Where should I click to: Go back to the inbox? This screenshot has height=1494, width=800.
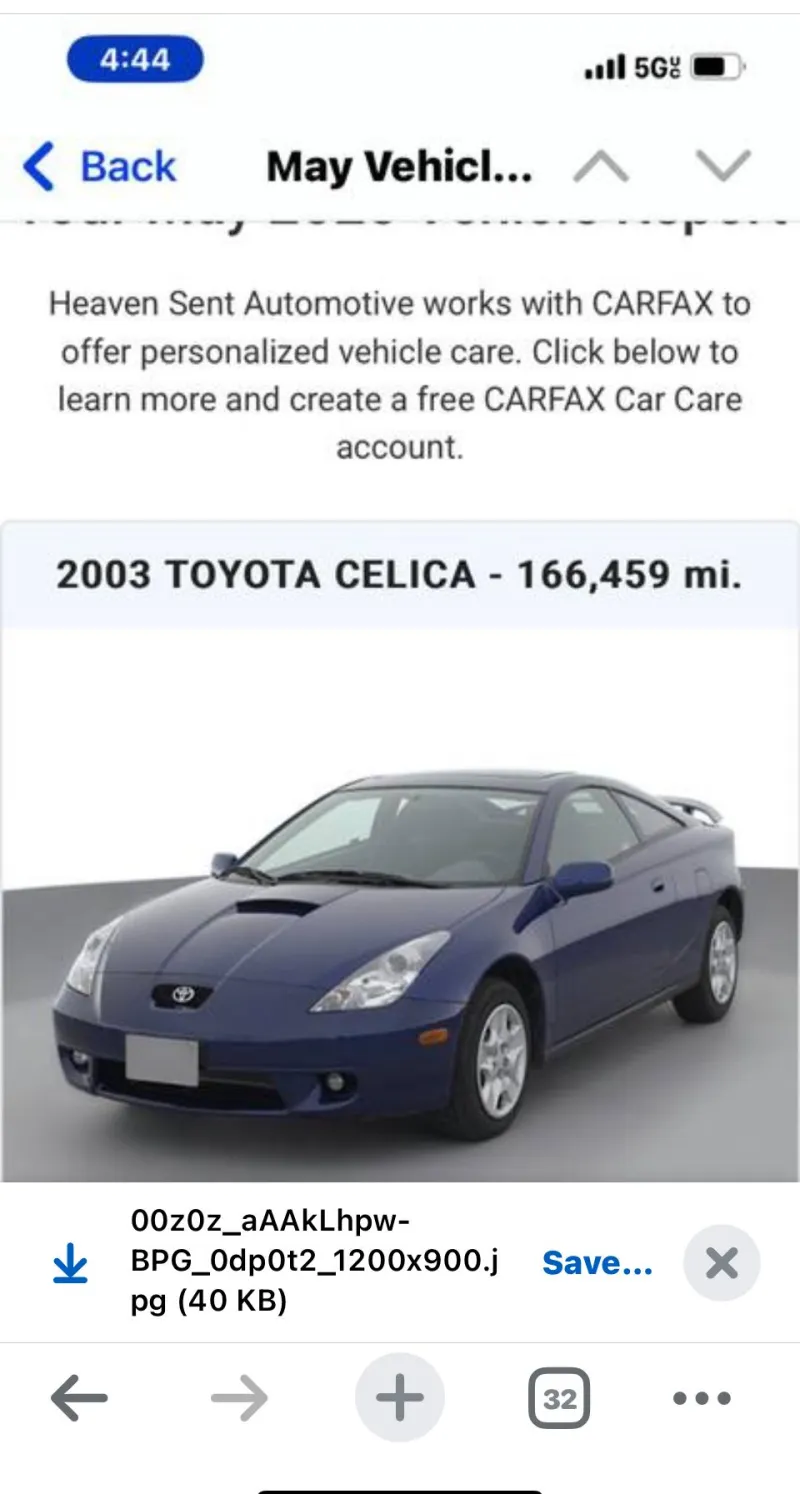pyautogui.click(x=100, y=166)
